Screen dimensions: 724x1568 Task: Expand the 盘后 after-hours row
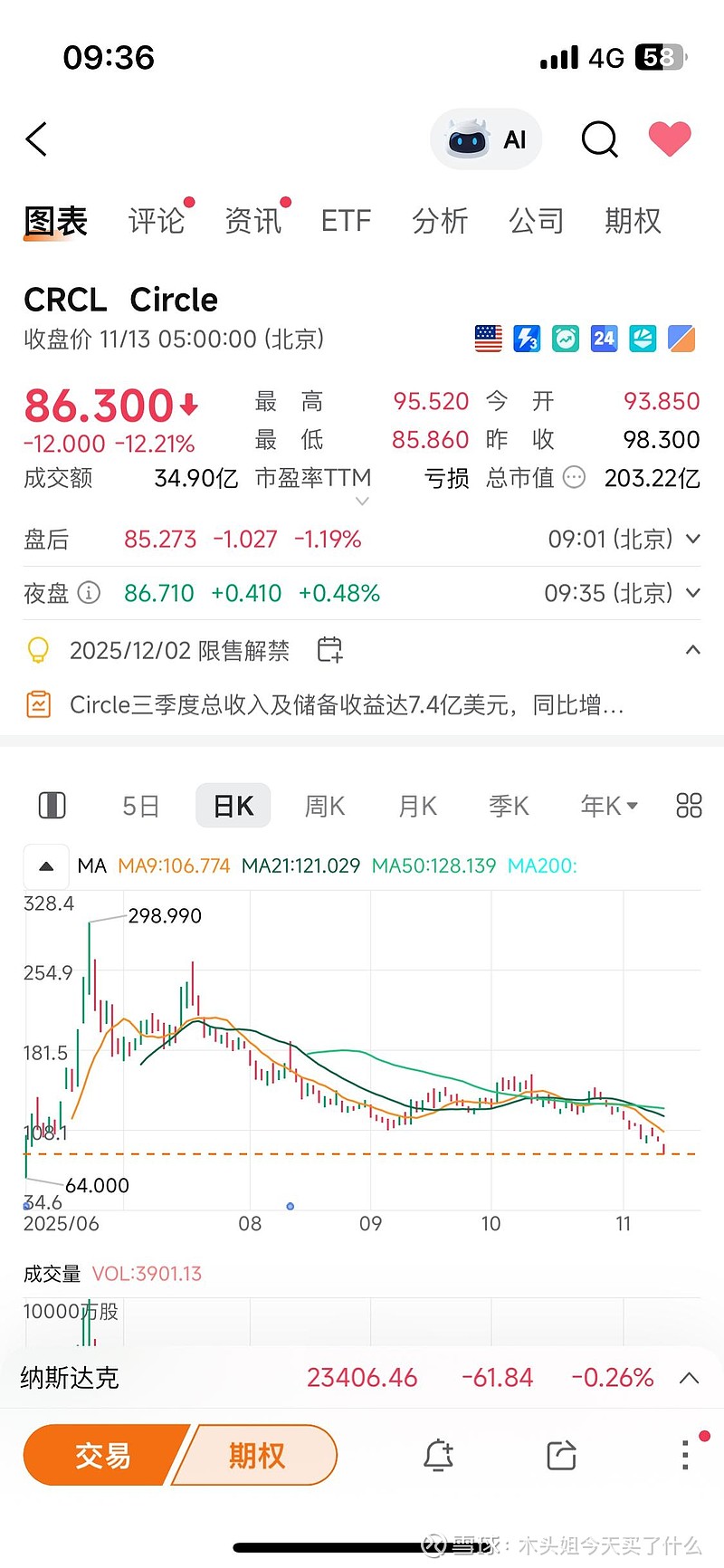point(693,539)
